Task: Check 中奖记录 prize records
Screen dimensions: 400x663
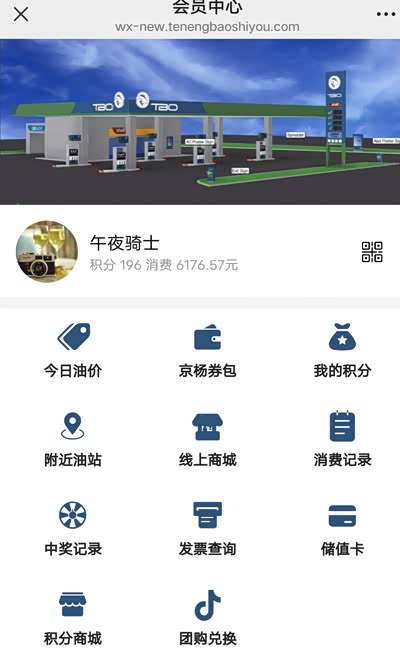Action: point(73,529)
